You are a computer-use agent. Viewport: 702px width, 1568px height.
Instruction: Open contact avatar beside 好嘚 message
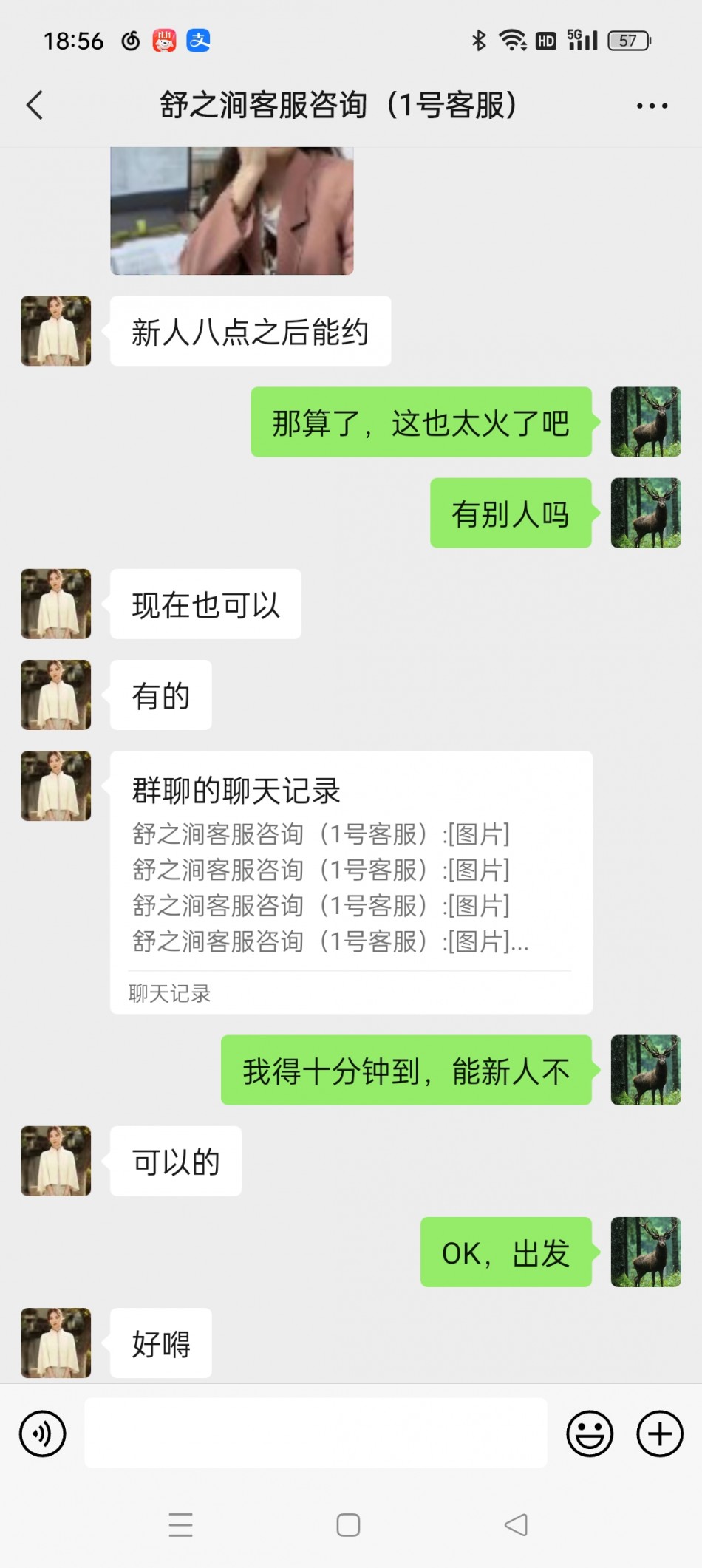tap(56, 1343)
